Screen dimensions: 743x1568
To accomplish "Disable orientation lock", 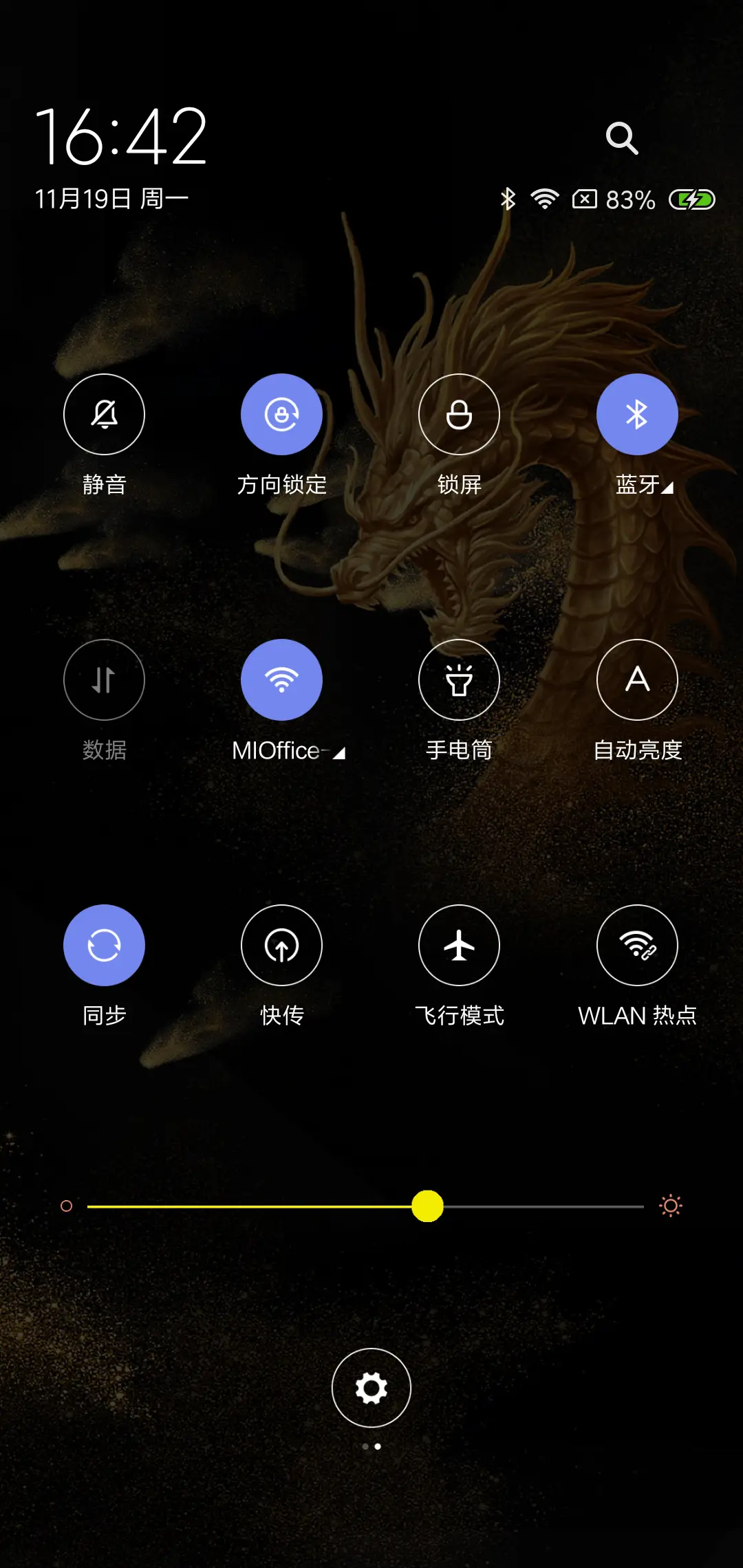I will click(x=282, y=414).
